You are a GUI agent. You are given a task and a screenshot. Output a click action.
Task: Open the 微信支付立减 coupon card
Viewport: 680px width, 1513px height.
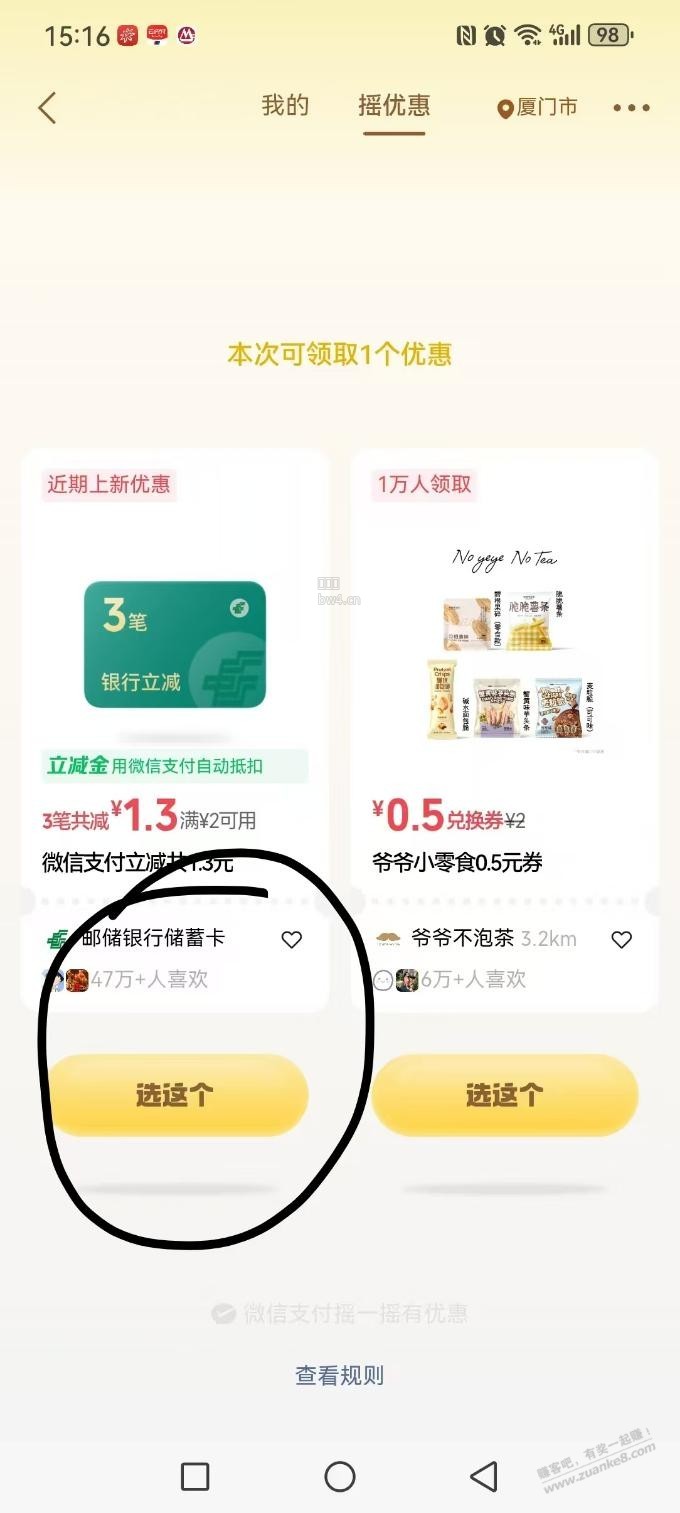175,730
